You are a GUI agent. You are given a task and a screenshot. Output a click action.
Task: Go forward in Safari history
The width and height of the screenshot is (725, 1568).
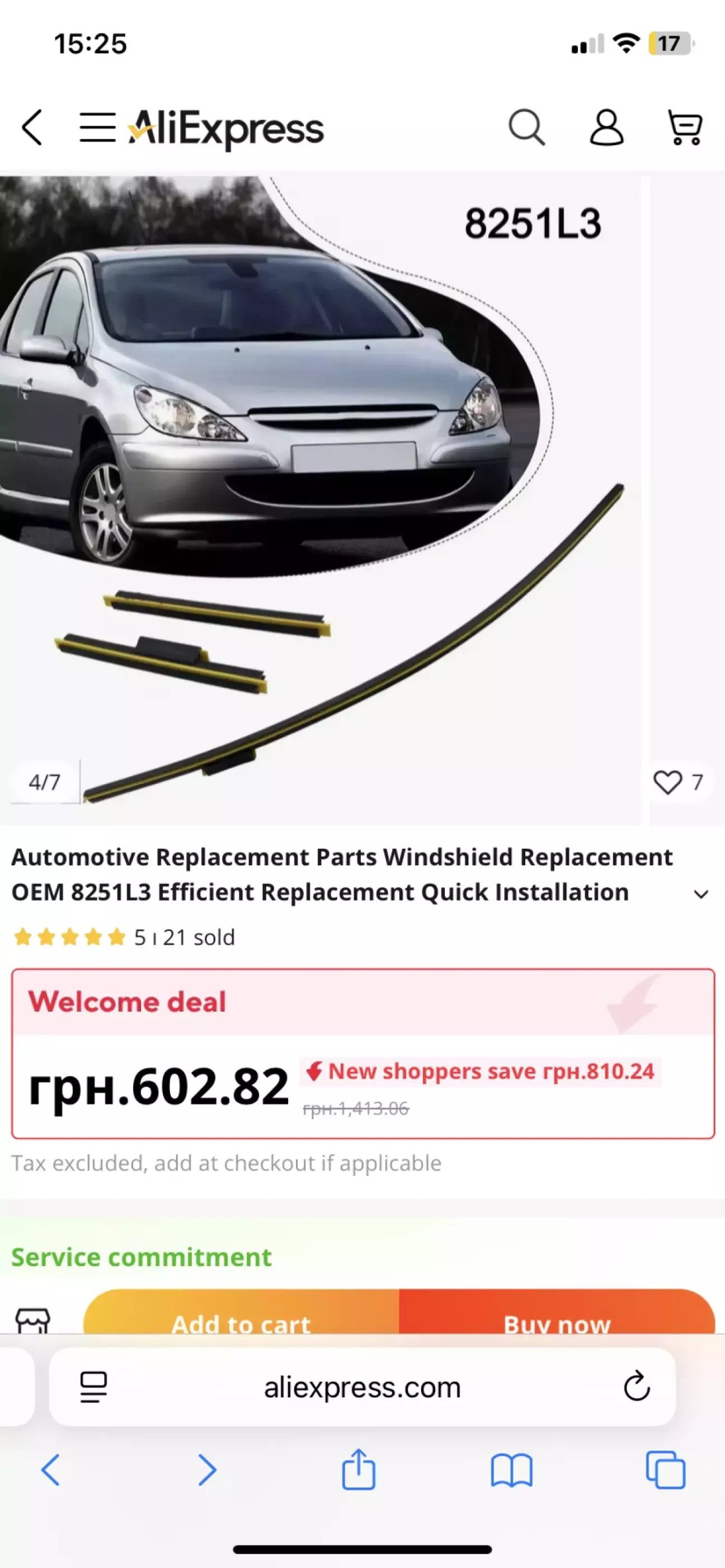click(x=207, y=1471)
